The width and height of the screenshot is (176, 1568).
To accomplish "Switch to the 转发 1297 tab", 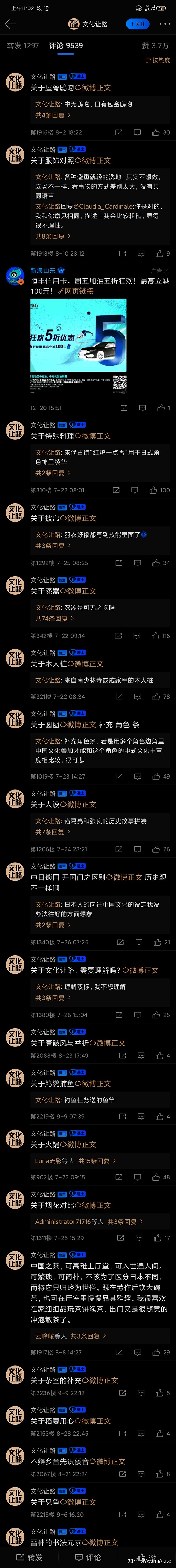I will click(23, 46).
